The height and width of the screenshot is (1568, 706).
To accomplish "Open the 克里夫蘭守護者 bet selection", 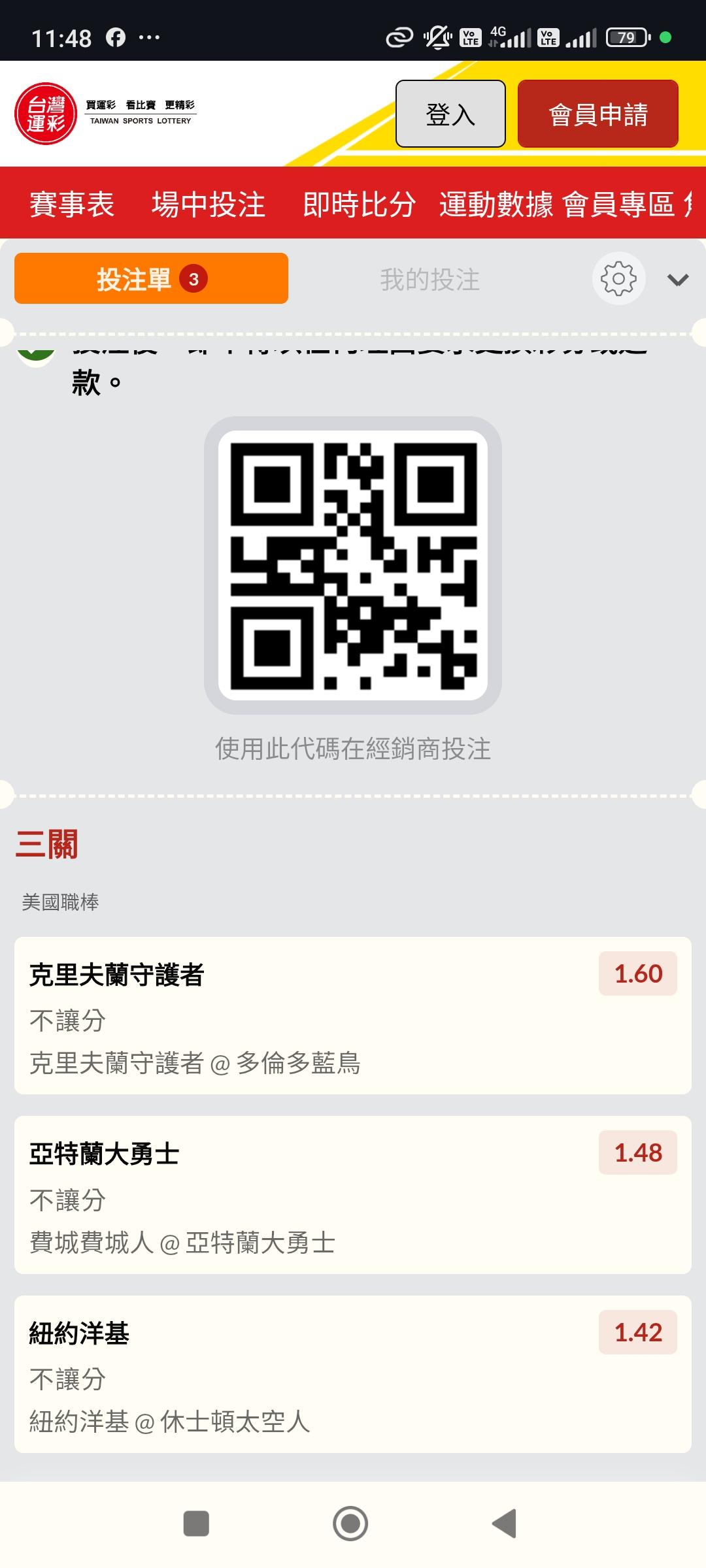I will (x=352, y=1015).
